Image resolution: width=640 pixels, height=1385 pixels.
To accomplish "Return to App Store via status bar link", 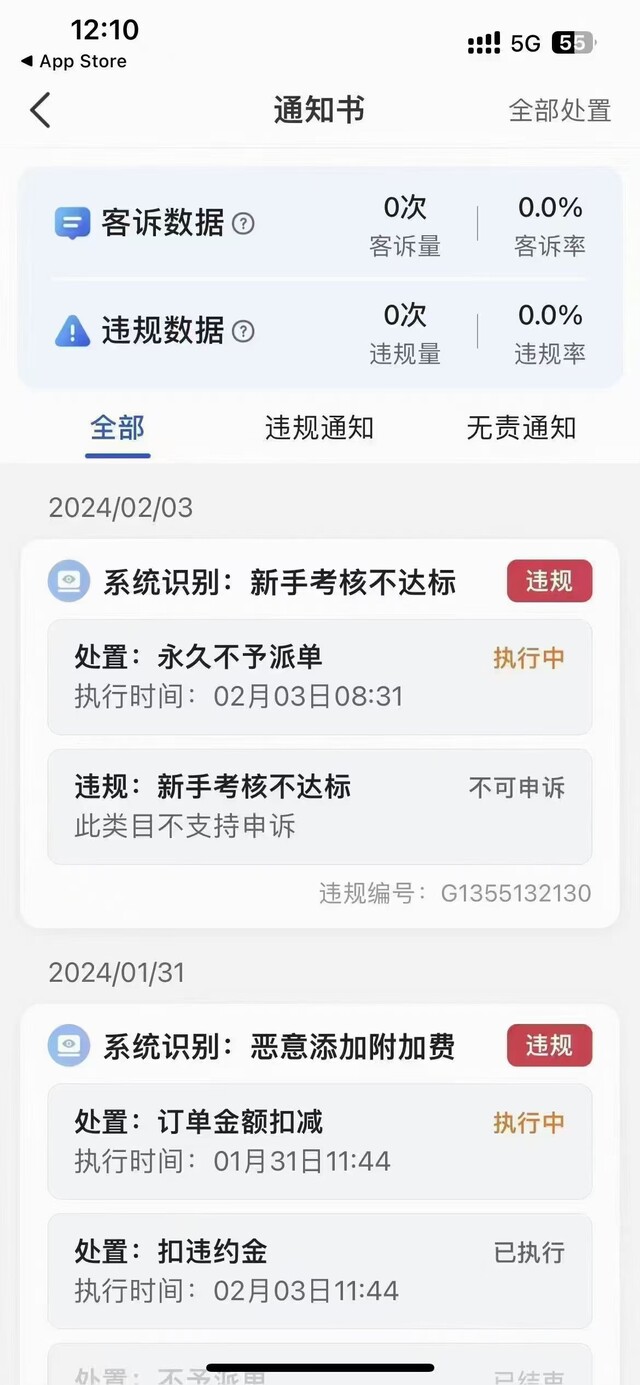I will point(74,61).
